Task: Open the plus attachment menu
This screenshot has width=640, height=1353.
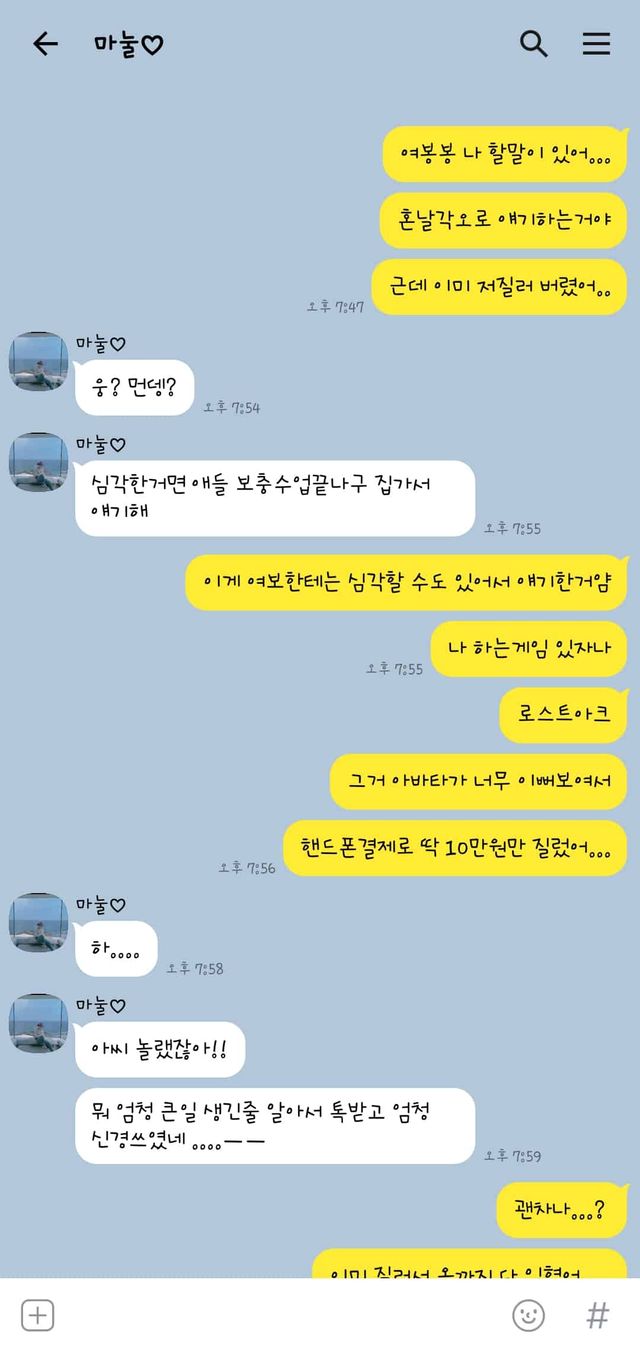Action: pyautogui.click(x=37, y=1315)
